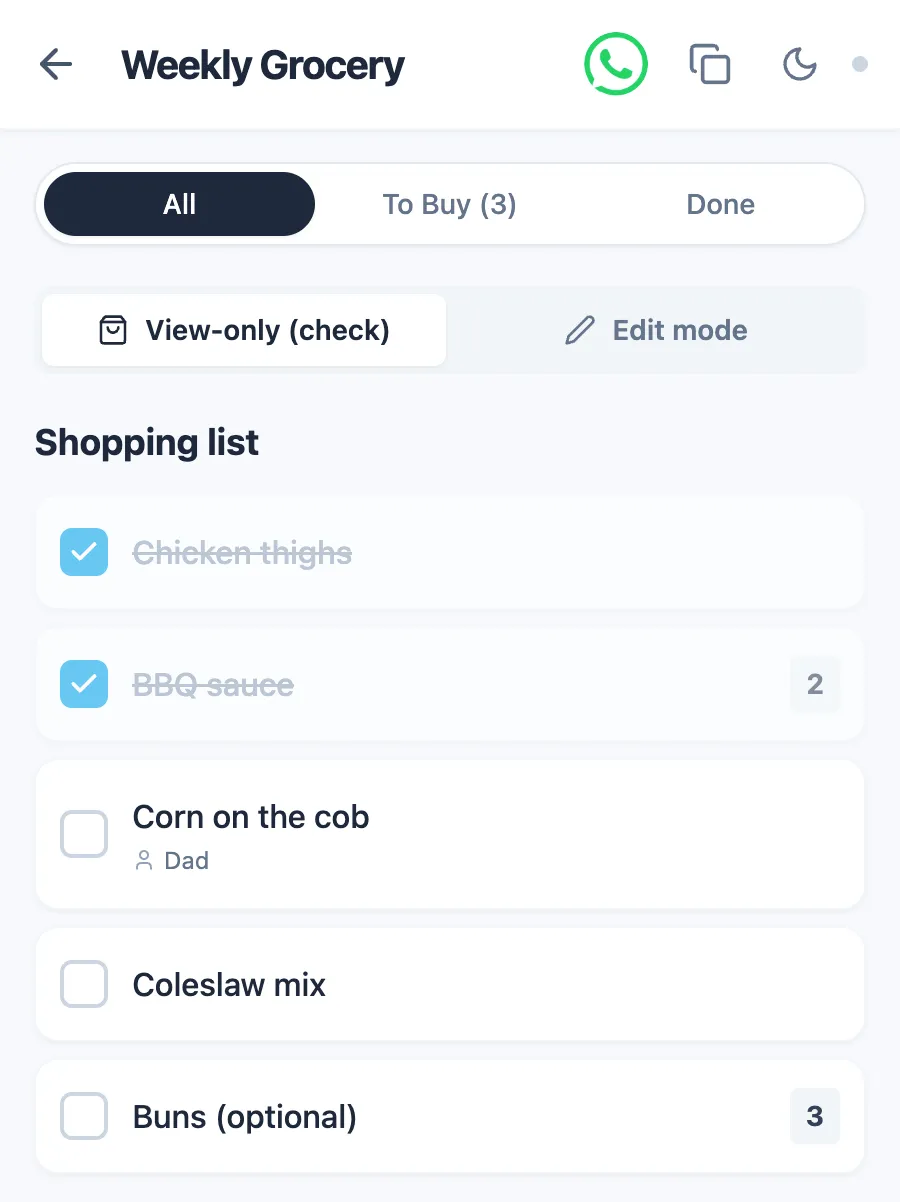900x1202 pixels.
Task: Click the shopping bag icon in View-only
Action: (113, 330)
